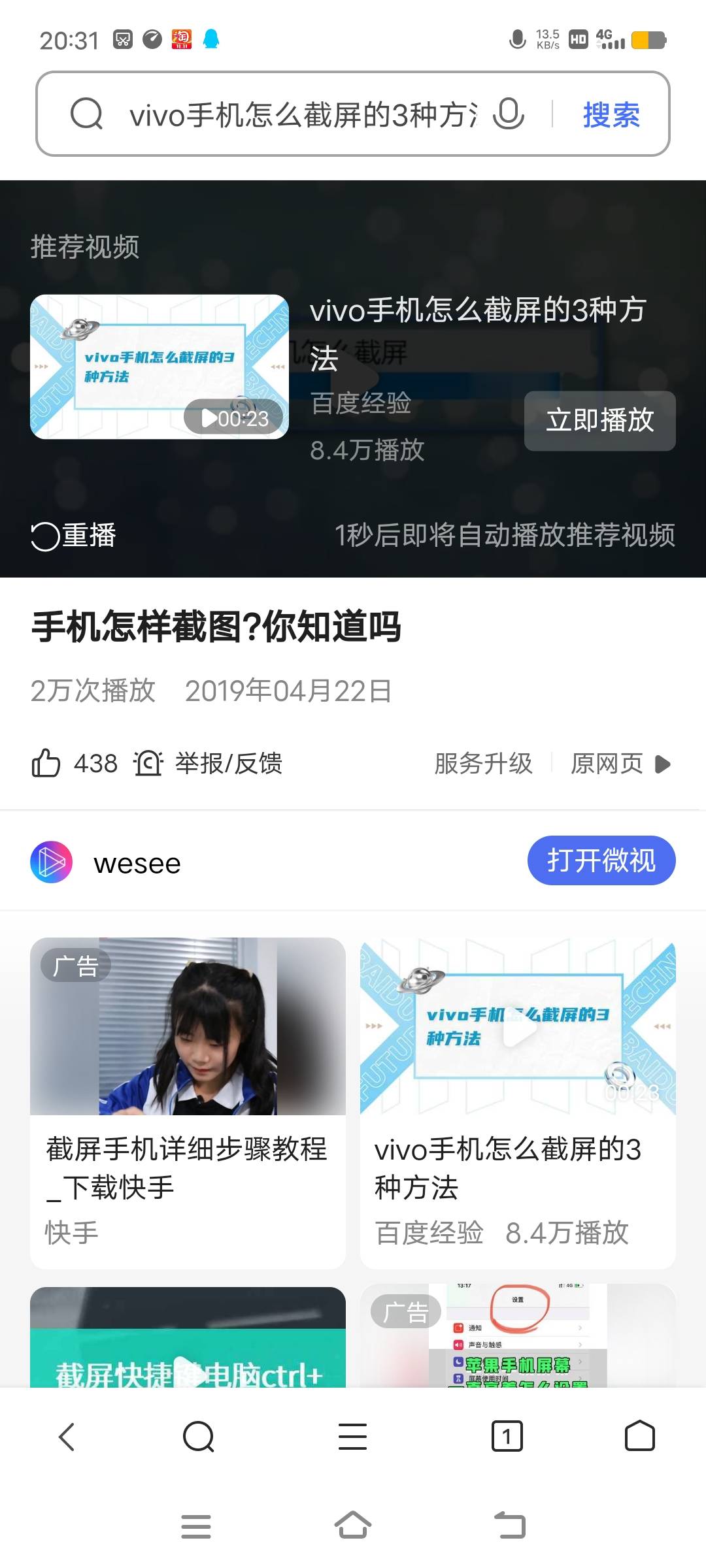Open 举报/反馈 report feedback
Viewport: 706px width, 1568px height.
click(x=209, y=763)
